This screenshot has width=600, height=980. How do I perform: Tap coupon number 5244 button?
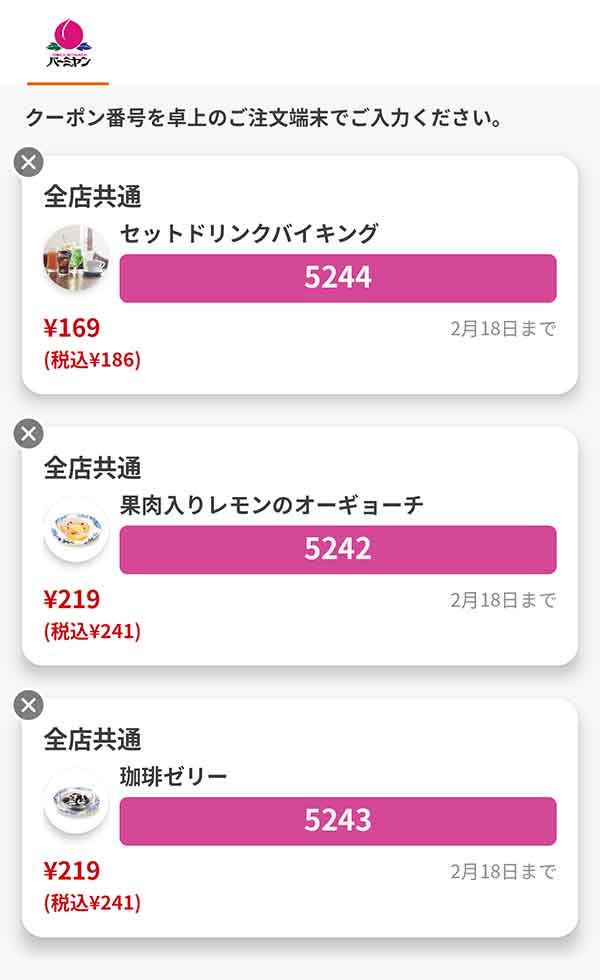338,278
